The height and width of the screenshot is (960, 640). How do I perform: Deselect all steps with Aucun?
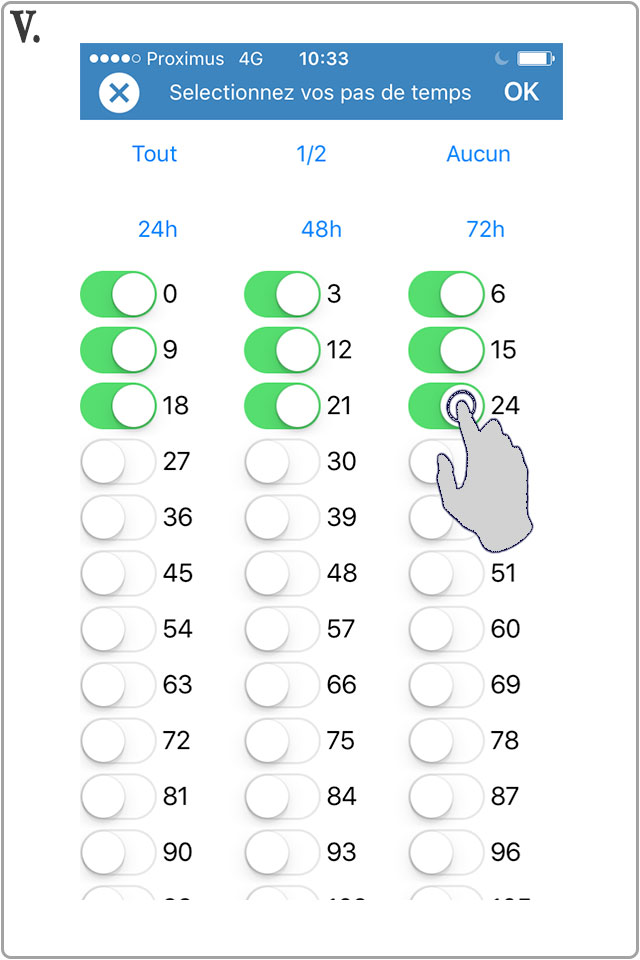pyautogui.click(x=478, y=154)
